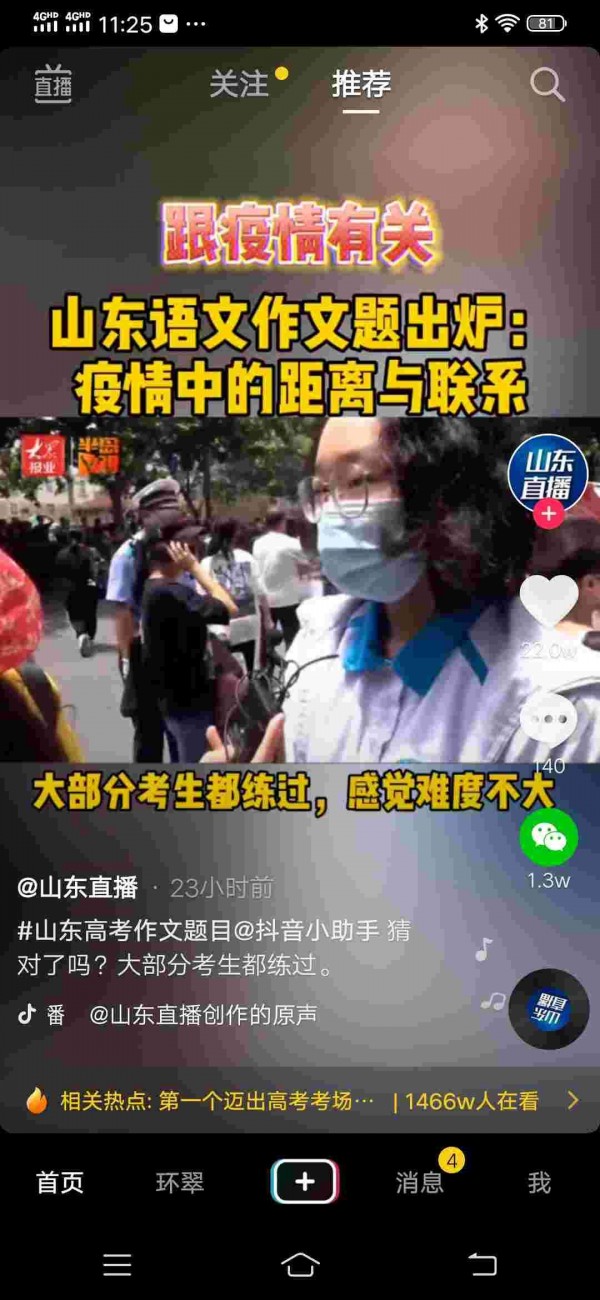Open the 消息 messages tab
Screen dimensions: 600x1300
pyautogui.click(x=420, y=1183)
